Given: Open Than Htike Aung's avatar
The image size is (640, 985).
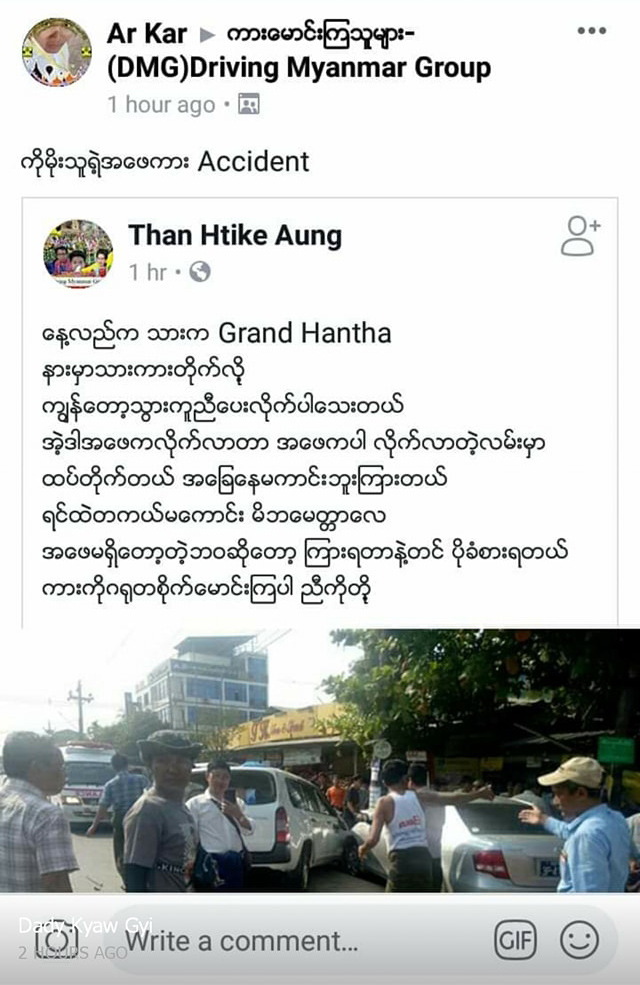Looking at the screenshot, I should (78, 255).
